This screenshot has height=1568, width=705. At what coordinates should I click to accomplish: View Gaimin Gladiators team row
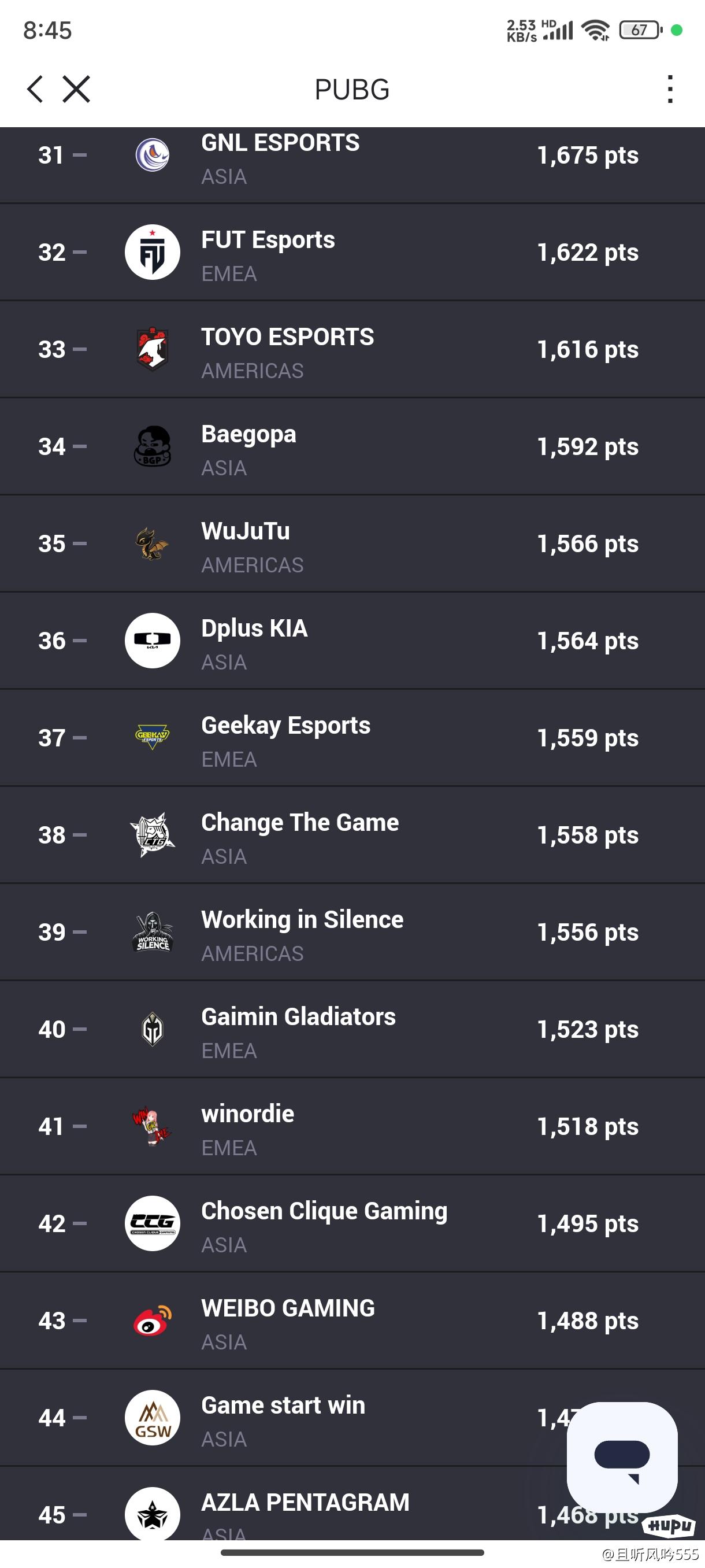352,1029
